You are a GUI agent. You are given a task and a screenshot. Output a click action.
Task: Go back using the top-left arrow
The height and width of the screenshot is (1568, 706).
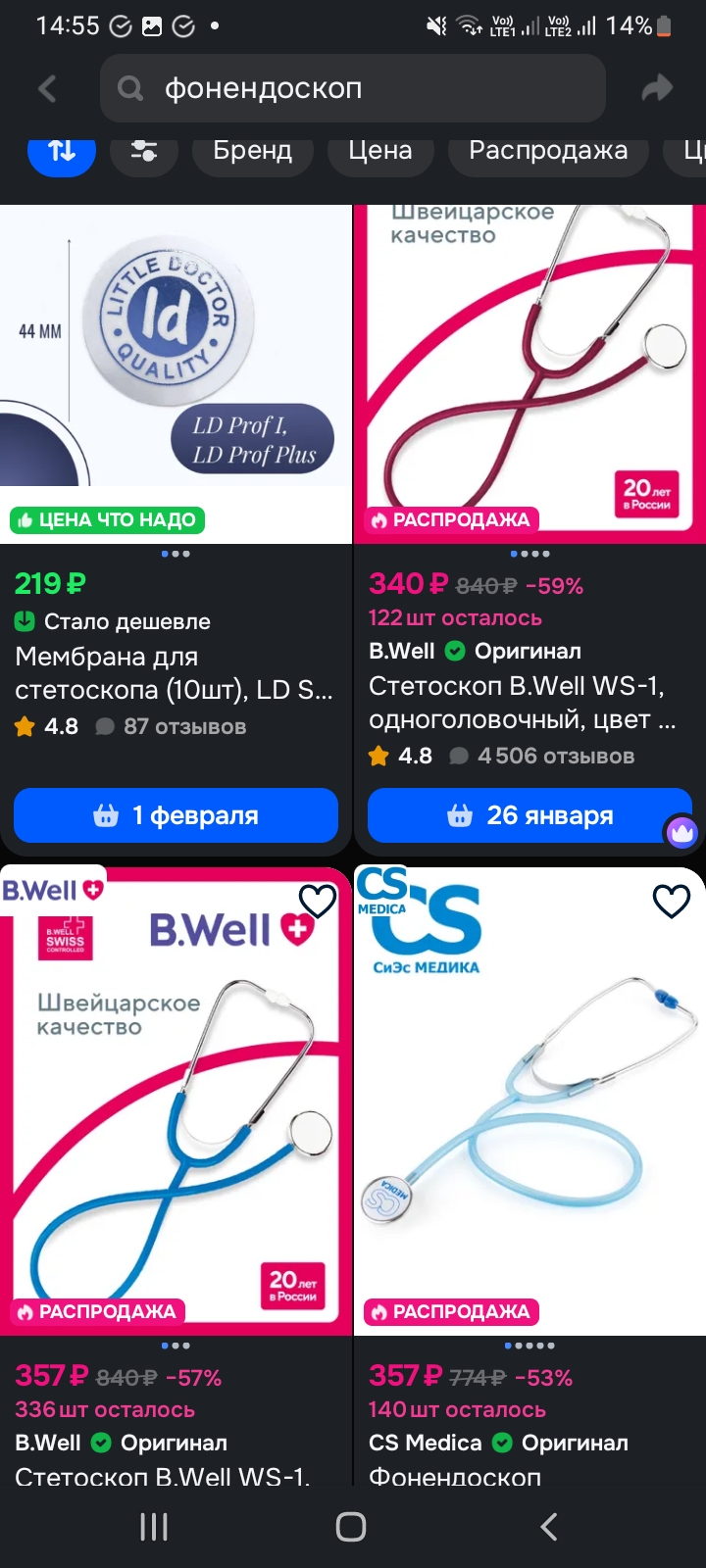pos(47,88)
